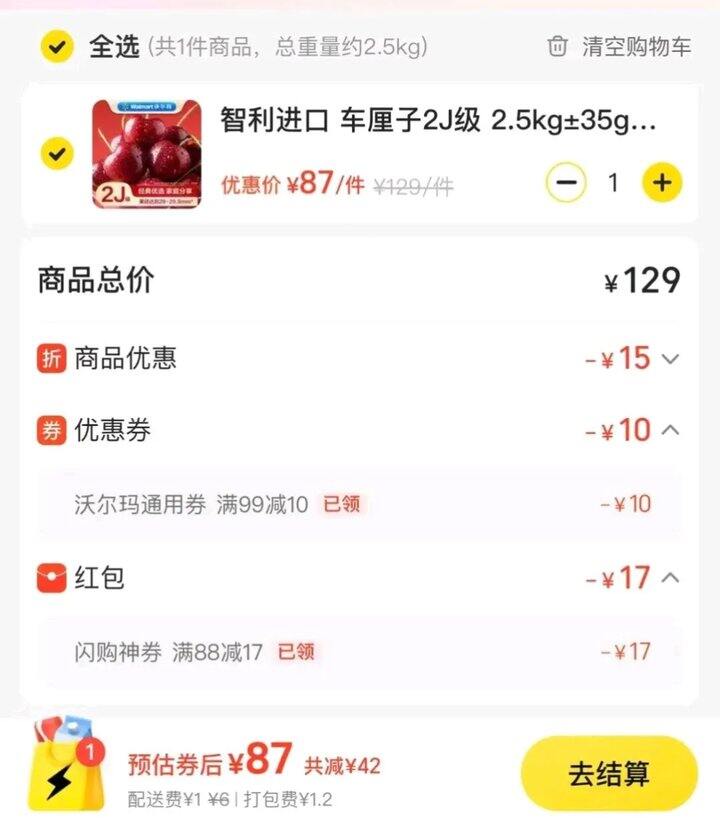Collapse the 红包 red packet section
Image resolution: width=720 pixels, height=836 pixels.
coord(671,577)
